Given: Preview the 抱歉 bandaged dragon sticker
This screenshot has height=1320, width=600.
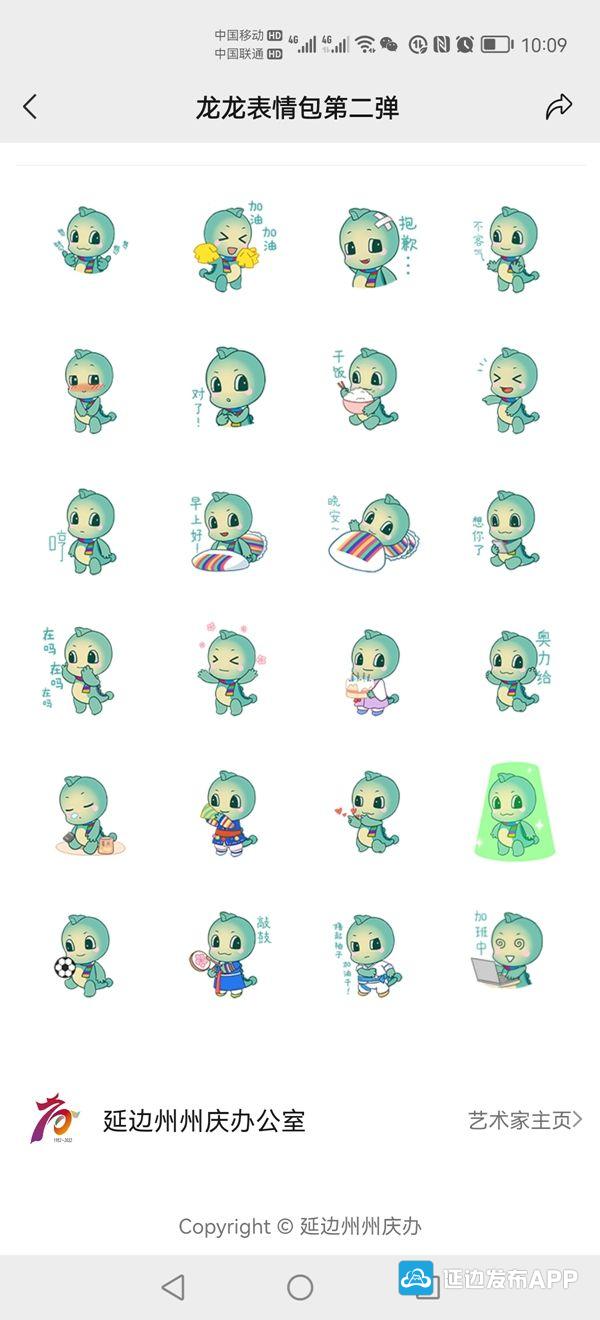Looking at the screenshot, I should coord(372,247).
